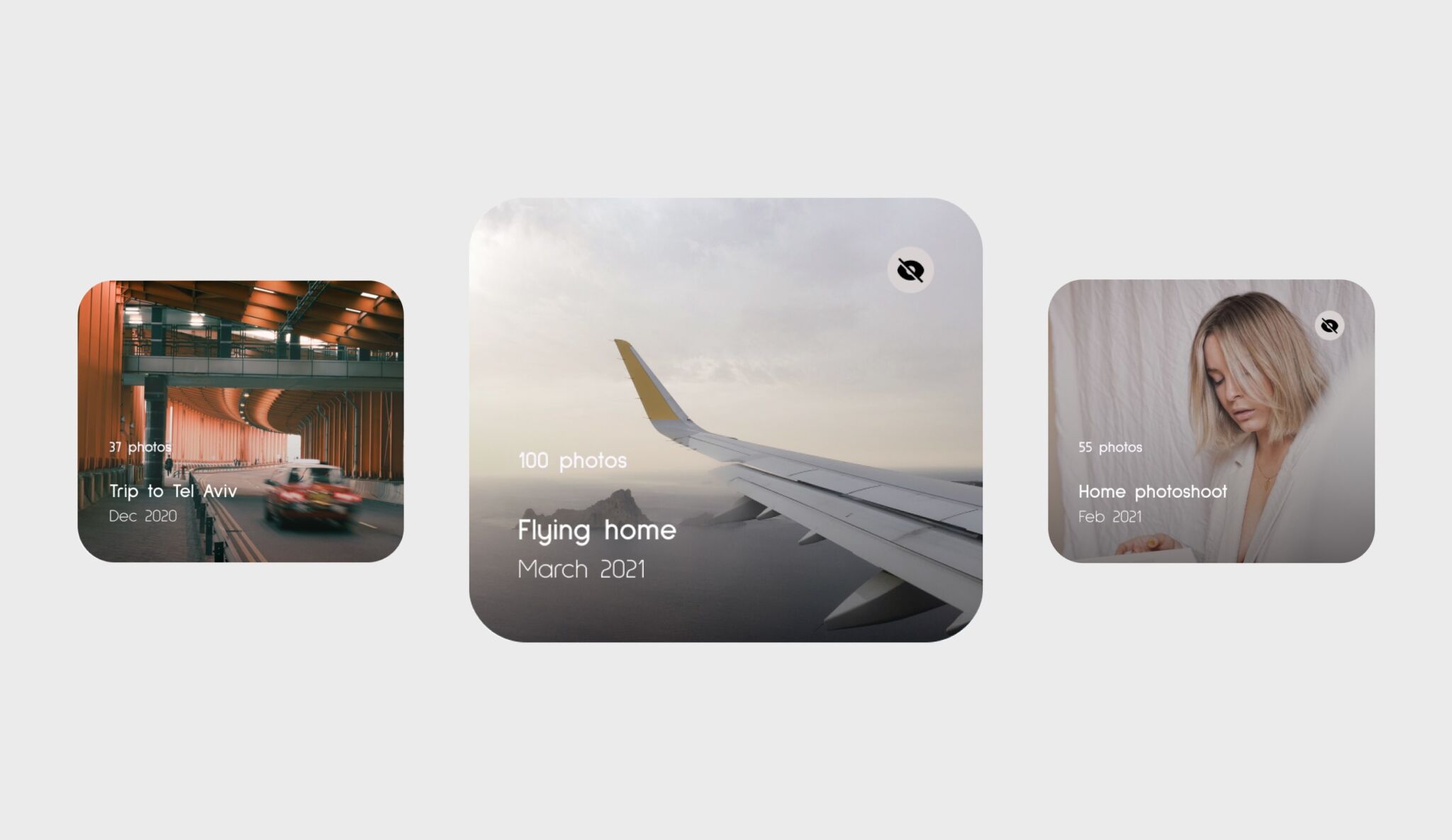Toggle hidden eye icon on Flying home
1452x840 pixels.
pyautogui.click(x=910, y=270)
